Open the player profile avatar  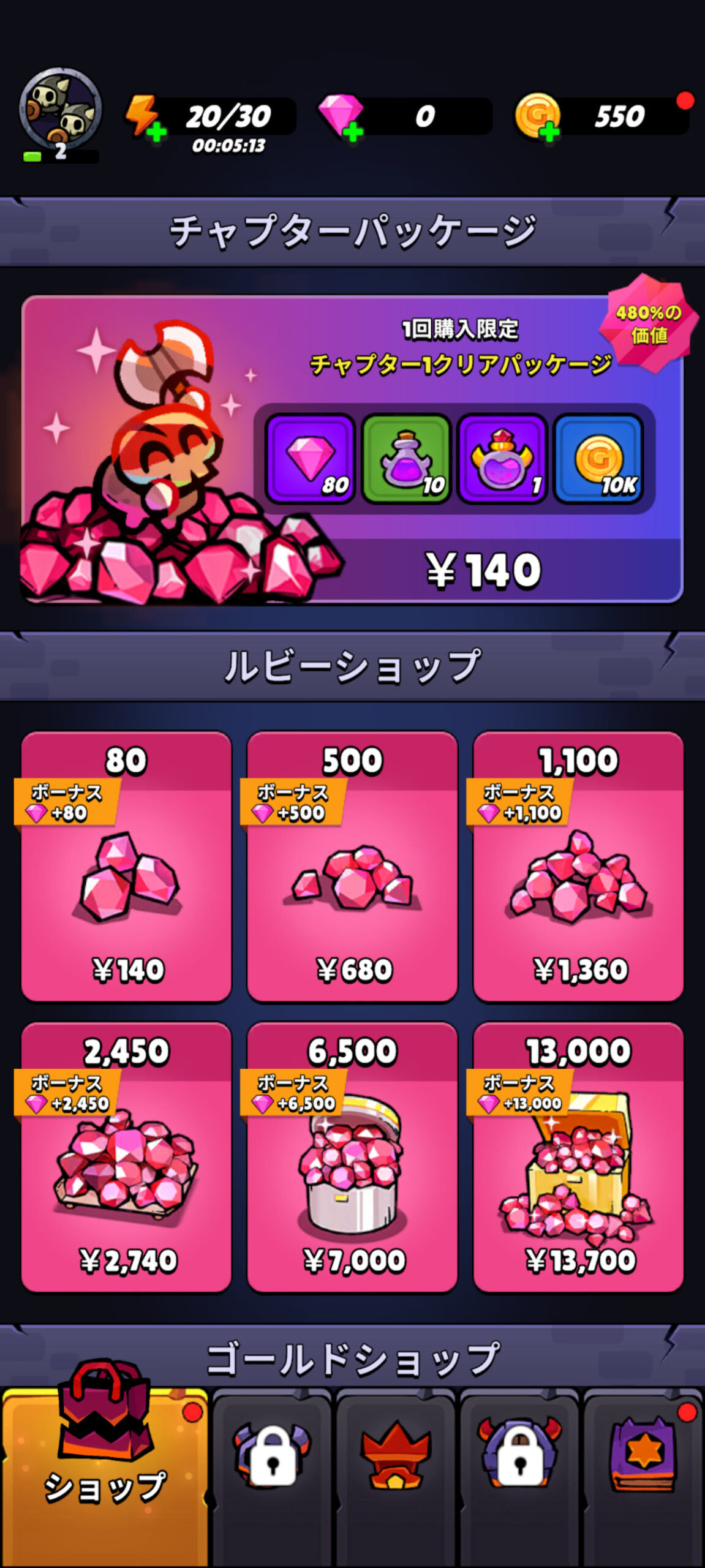coord(60,111)
